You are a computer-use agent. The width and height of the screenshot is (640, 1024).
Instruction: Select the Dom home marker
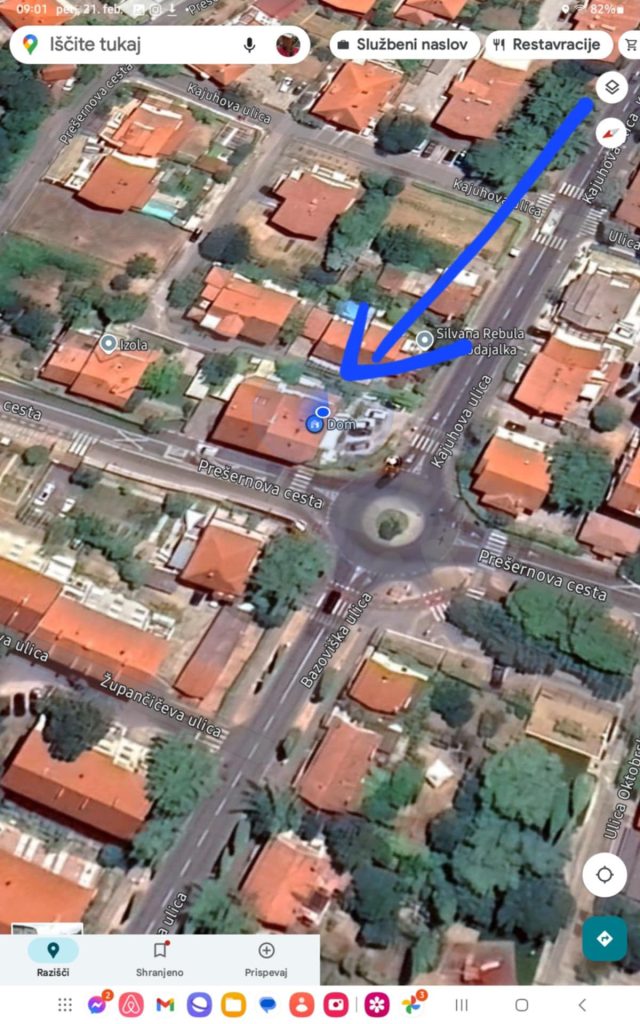(314, 425)
